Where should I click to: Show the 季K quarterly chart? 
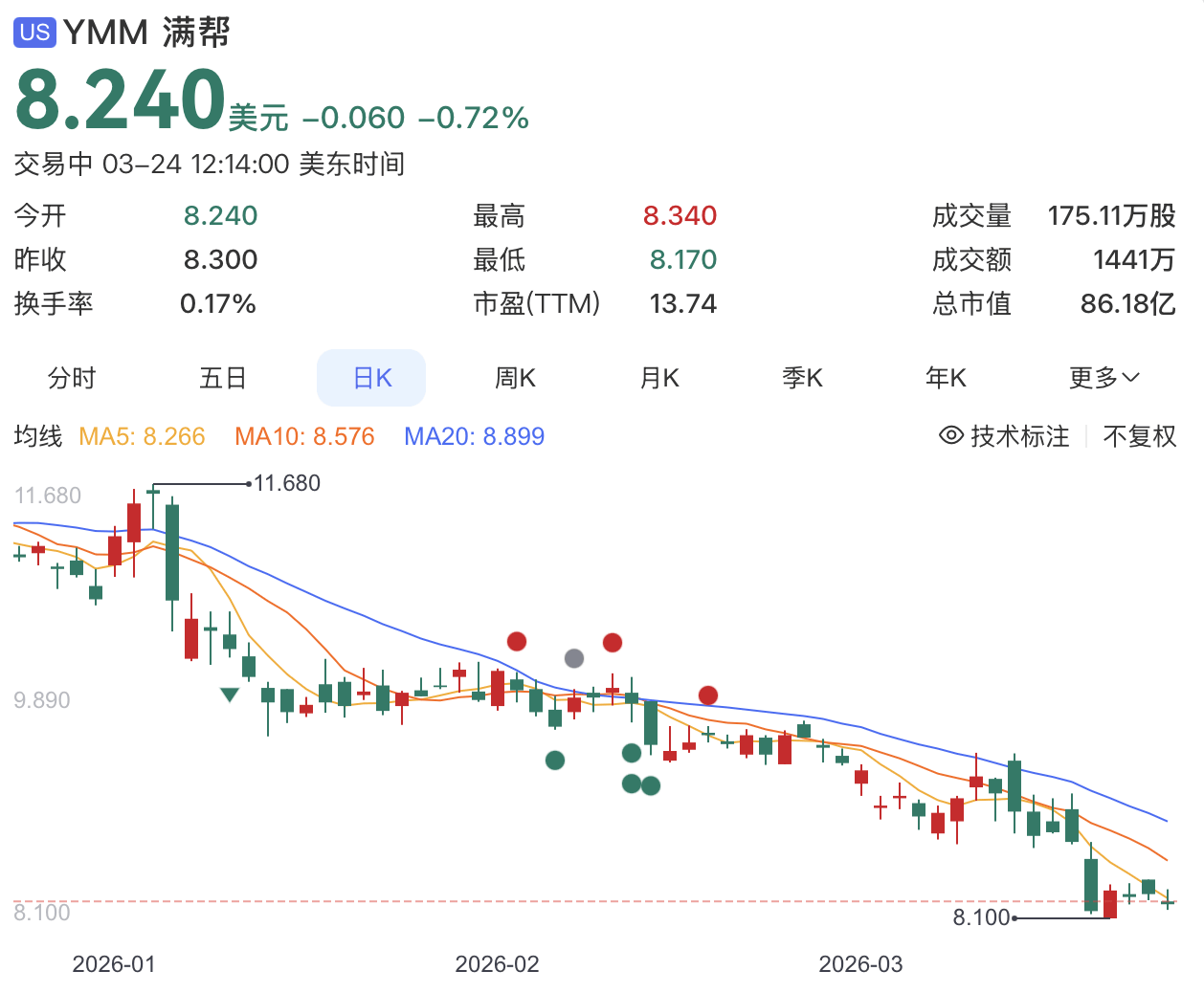[x=802, y=378]
